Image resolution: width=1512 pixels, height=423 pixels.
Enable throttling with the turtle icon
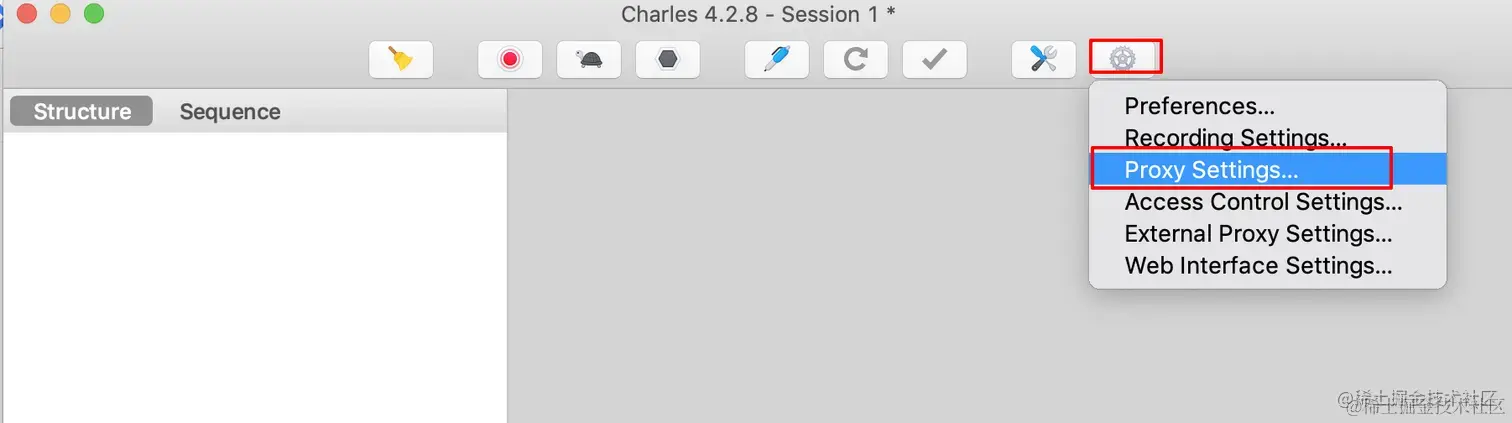[x=589, y=60]
